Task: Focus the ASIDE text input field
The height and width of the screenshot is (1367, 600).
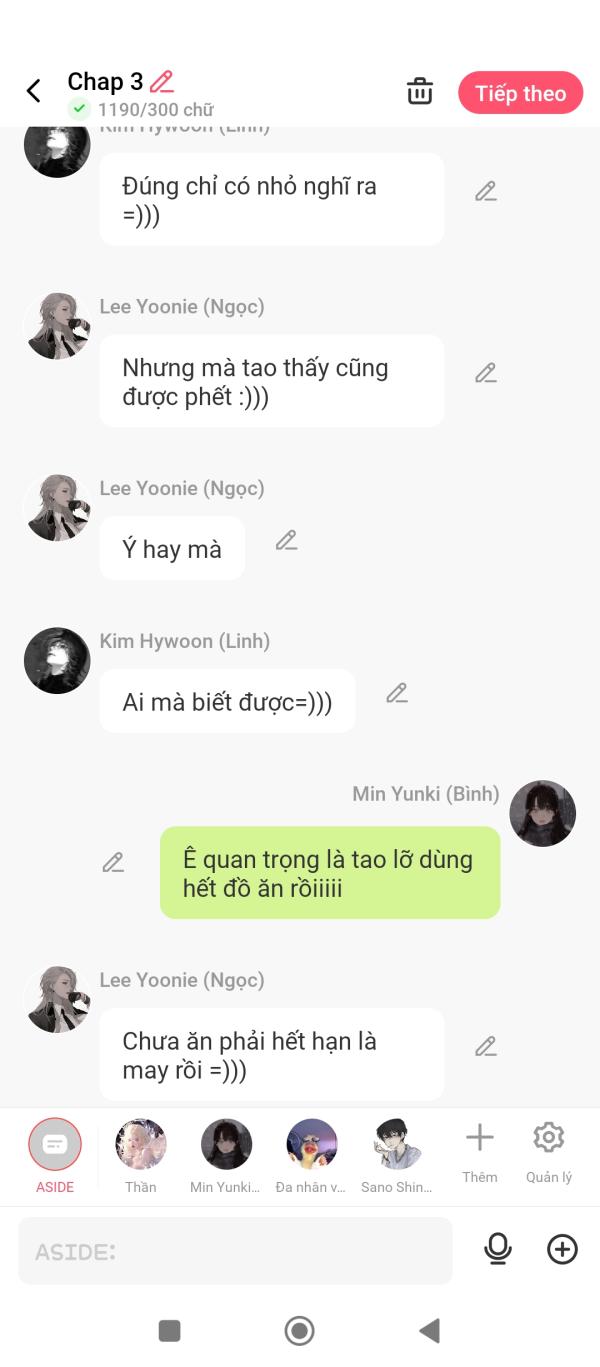Action: 235,1251
